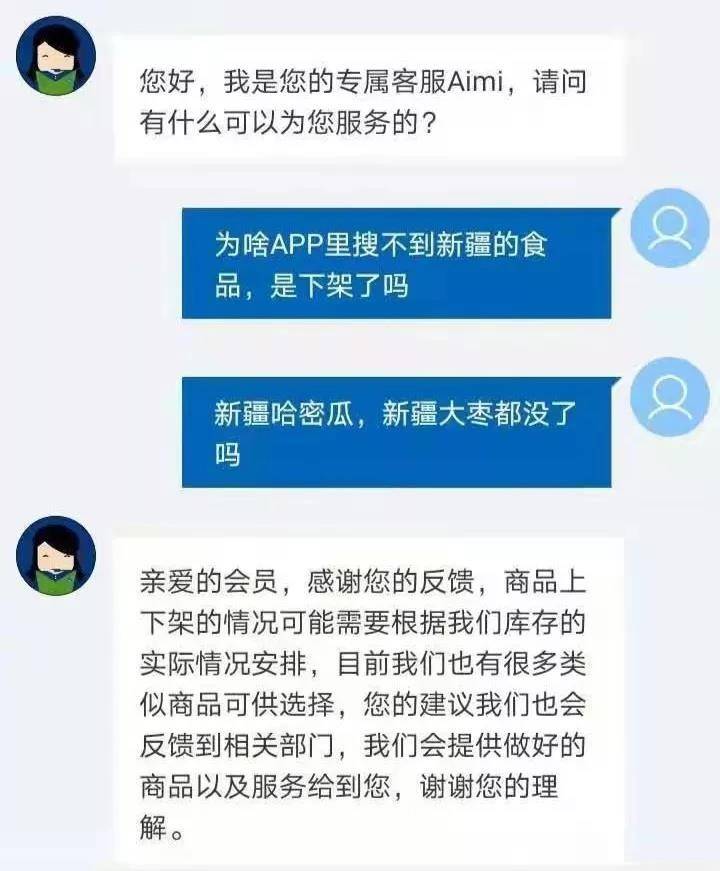Open user avatar next to the APP search question
Image resolution: width=720 pixels, height=871 pixels.
click(x=670, y=227)
